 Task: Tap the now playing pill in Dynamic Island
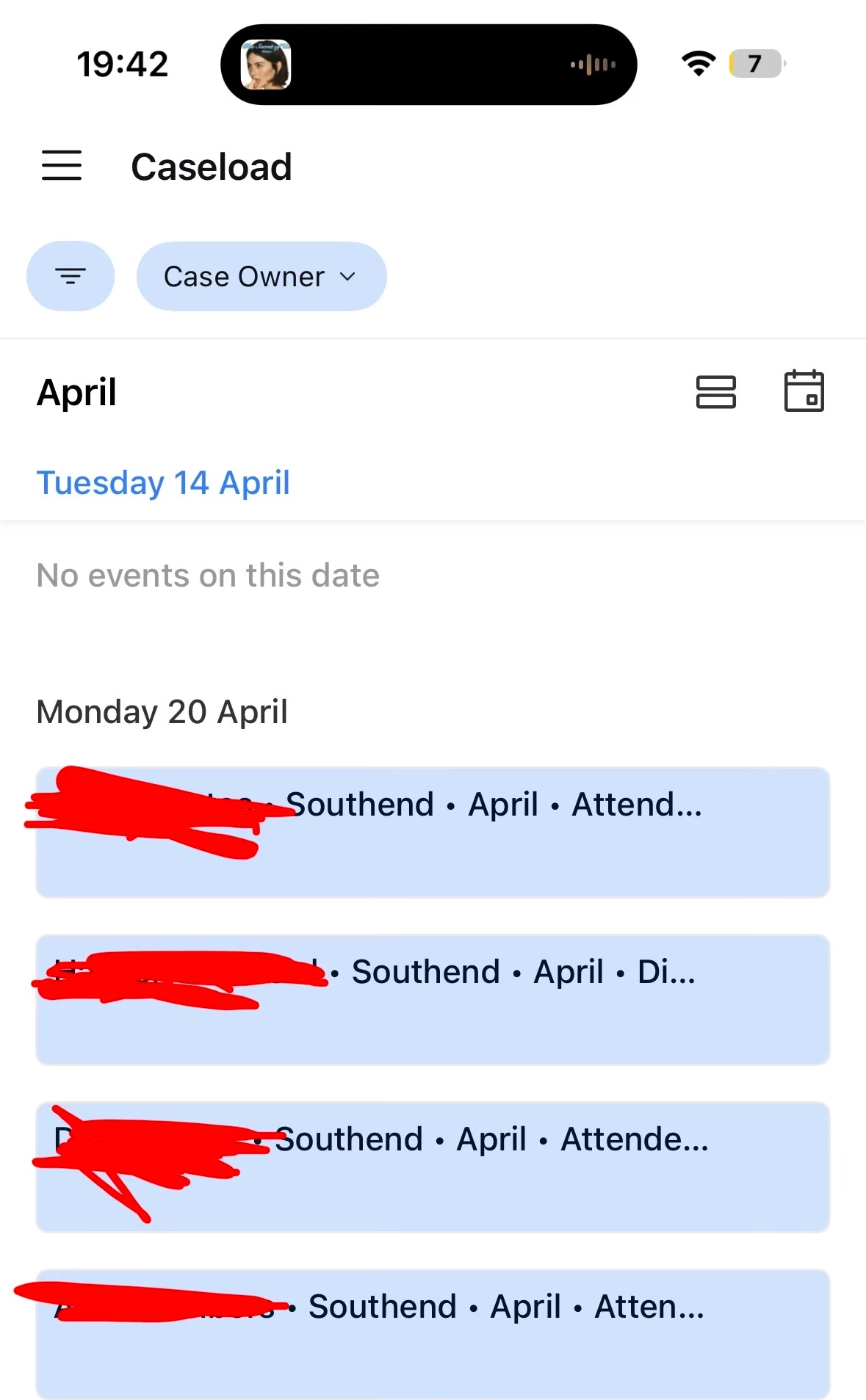coord(428,65)
